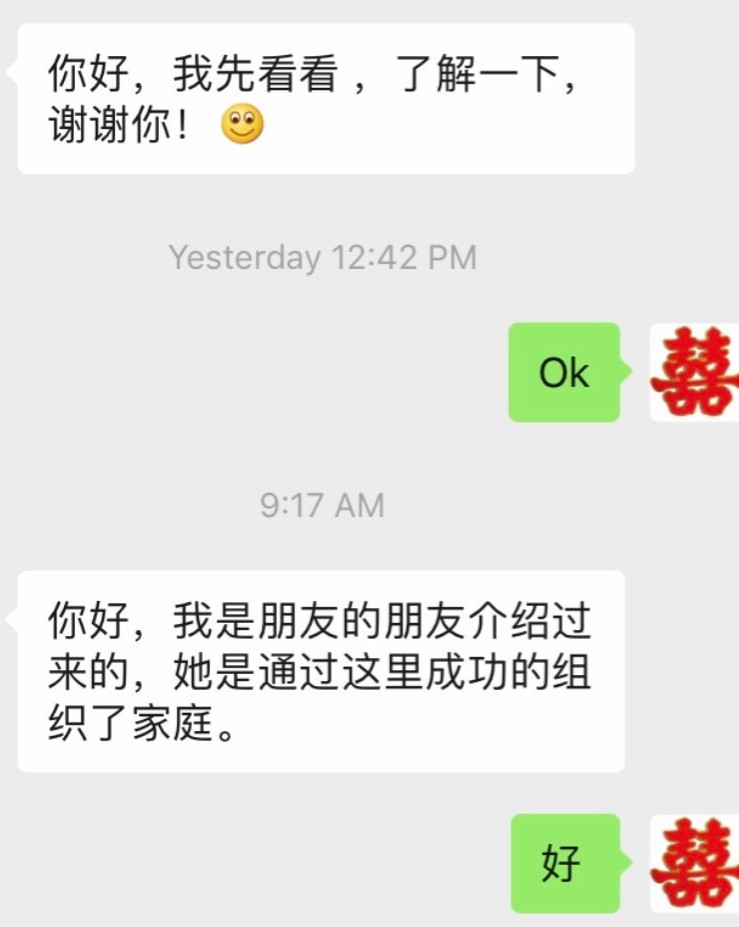This screenshot has height=927, width=739.
Task: Open the sender avatar beside the 好 message
Action: tap(694, 863)
